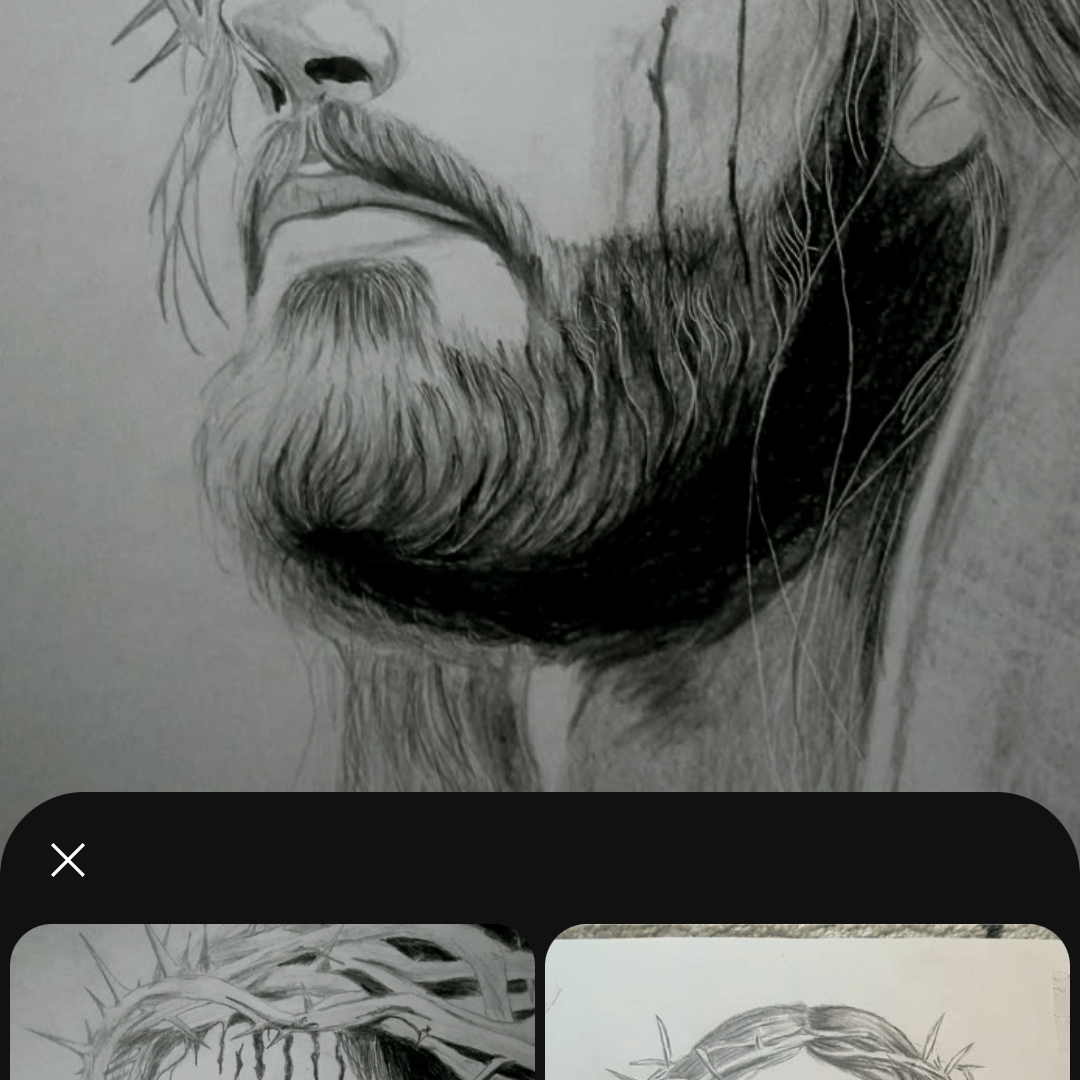Open the drawing on white paper thumbnail

click(x=807, y=1002)
